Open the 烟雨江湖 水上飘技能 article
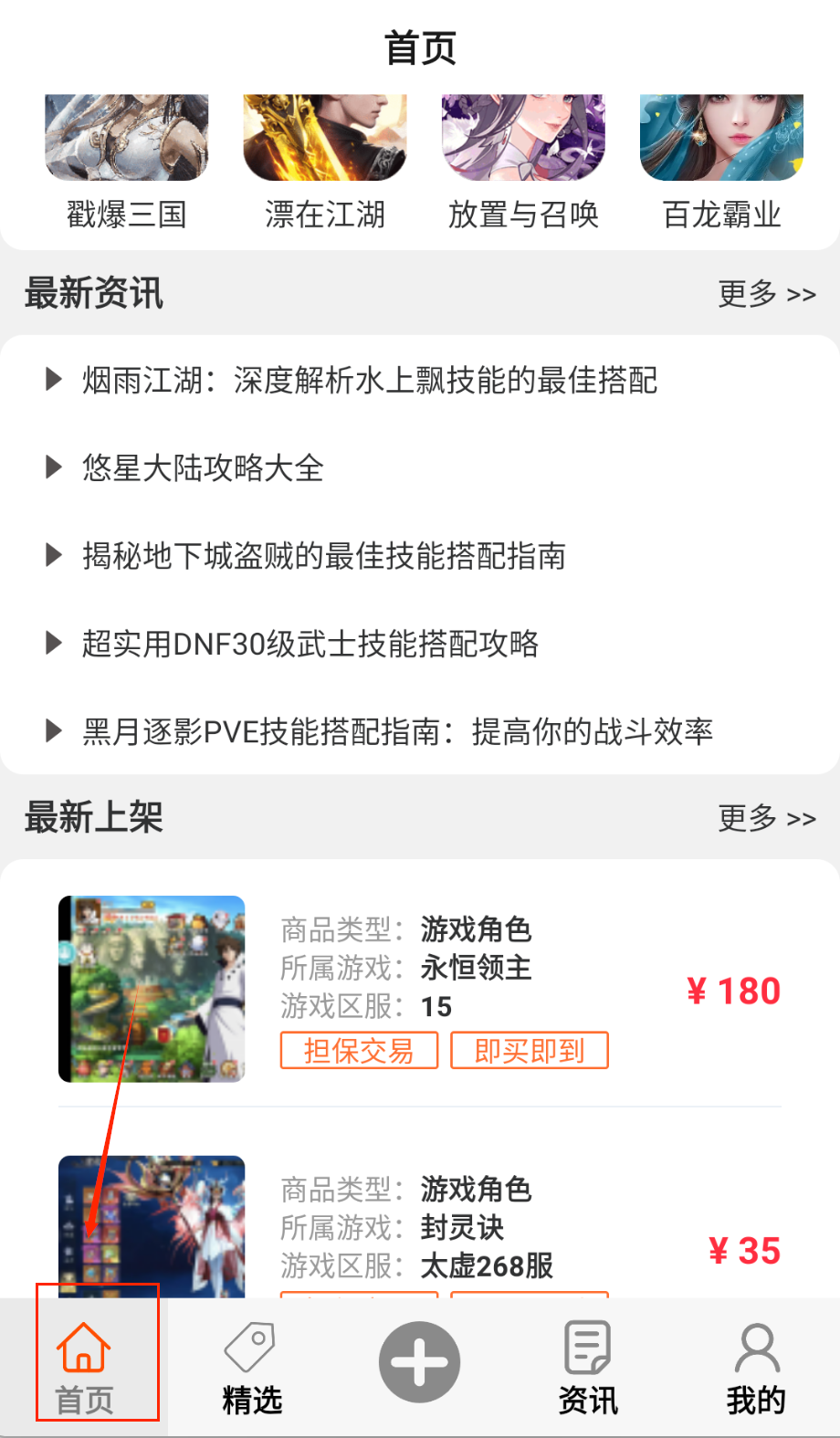 pos(370,380)
